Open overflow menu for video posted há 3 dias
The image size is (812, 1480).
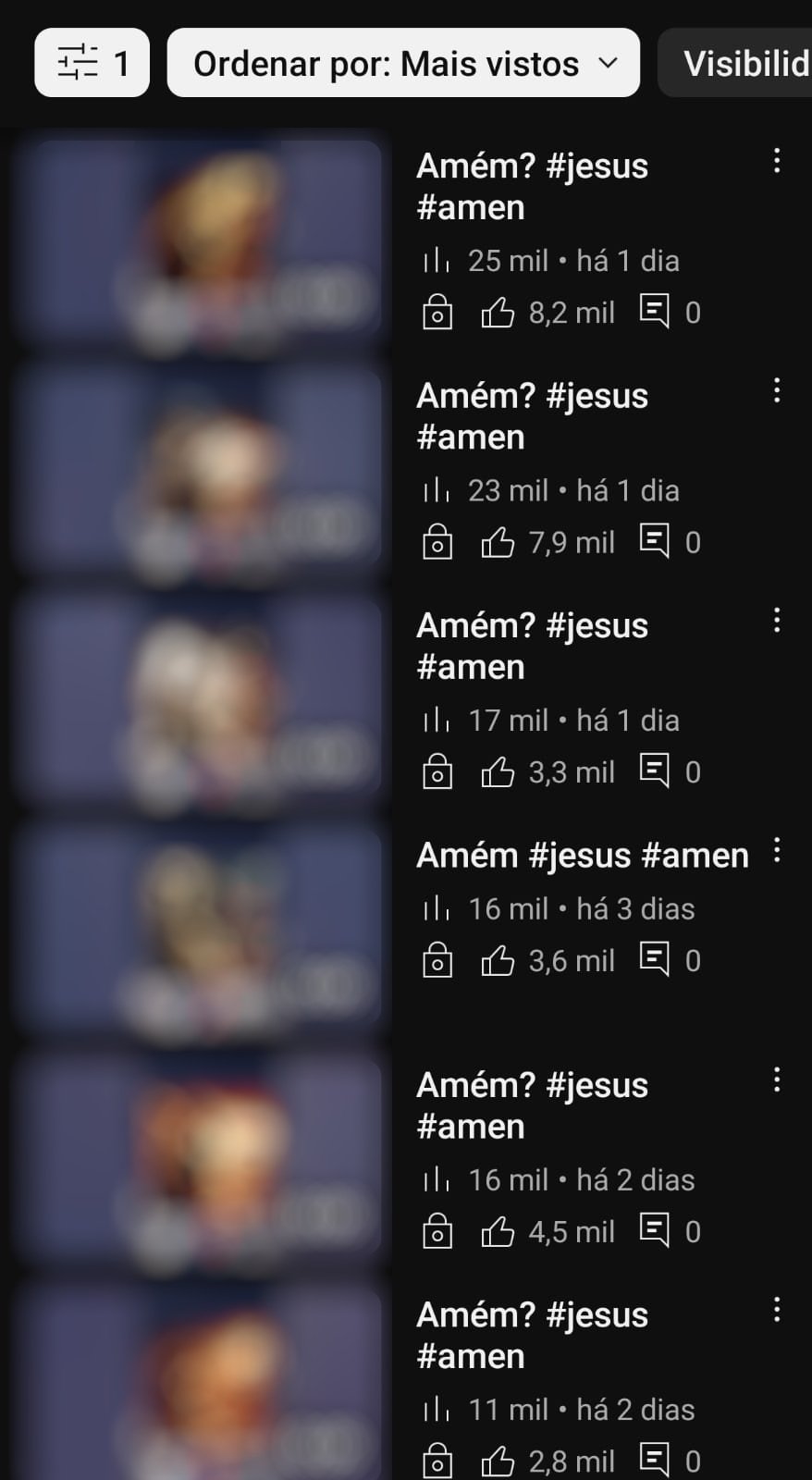(777, 850)
